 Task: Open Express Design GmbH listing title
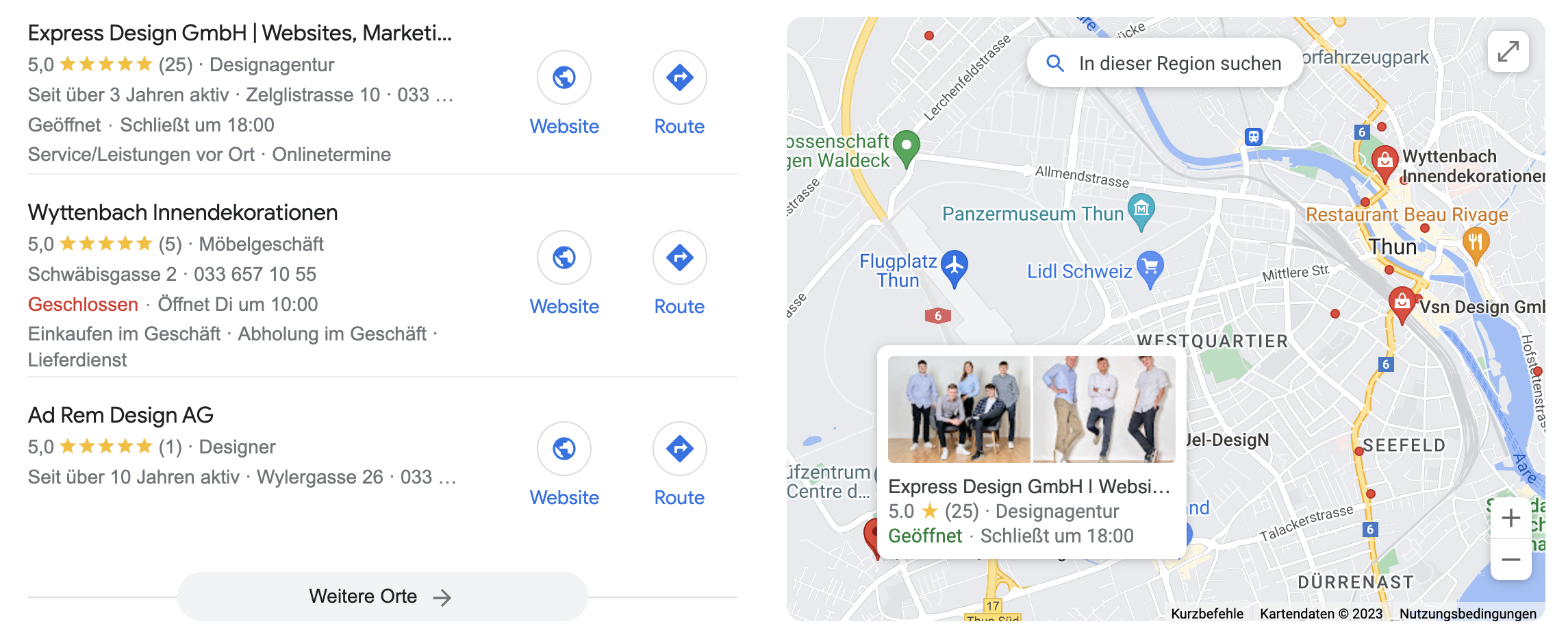click(x=240, y=33)
